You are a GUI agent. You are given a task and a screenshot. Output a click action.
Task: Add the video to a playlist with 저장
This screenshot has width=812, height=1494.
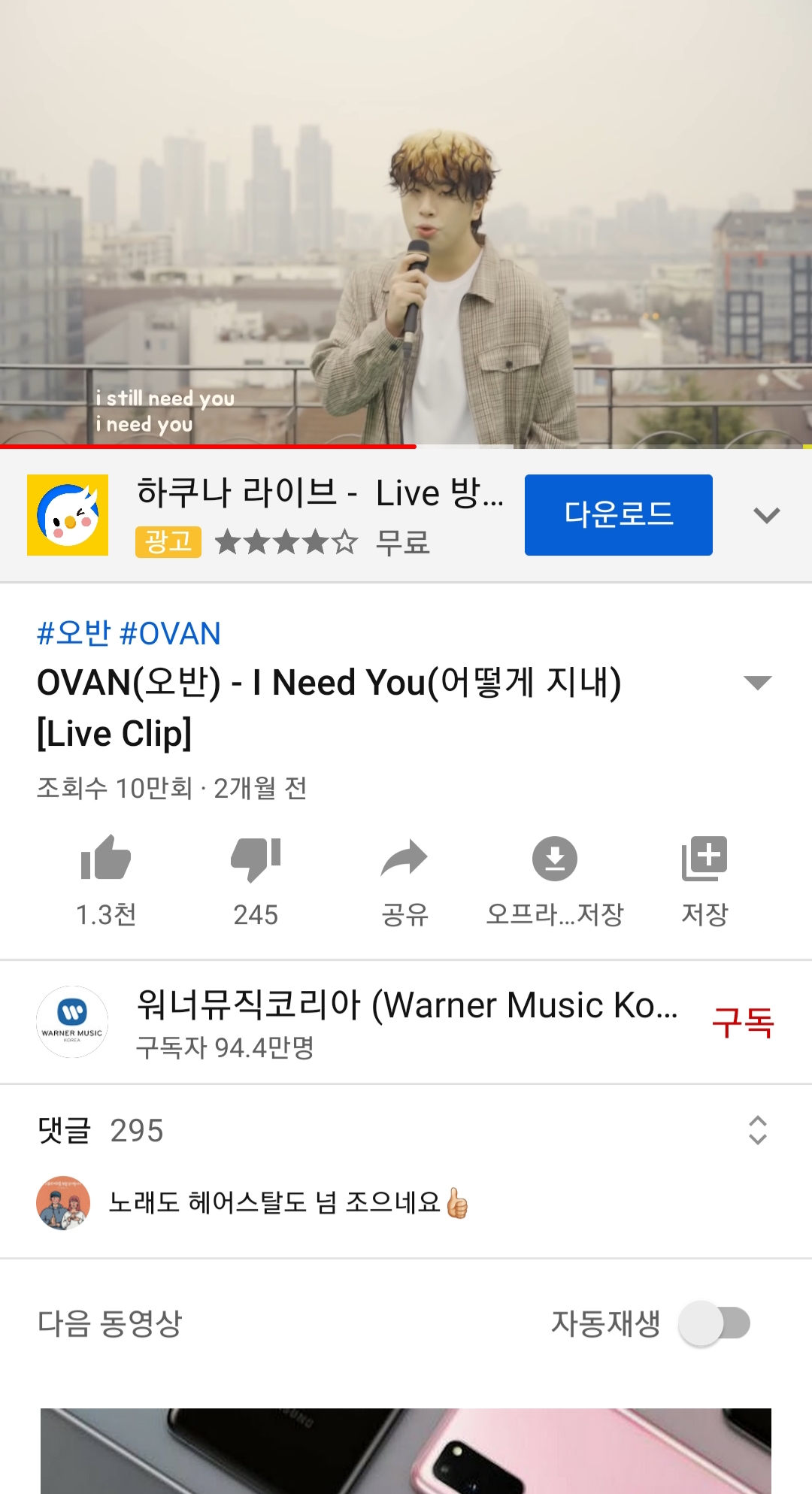click(x=704, y=859)
